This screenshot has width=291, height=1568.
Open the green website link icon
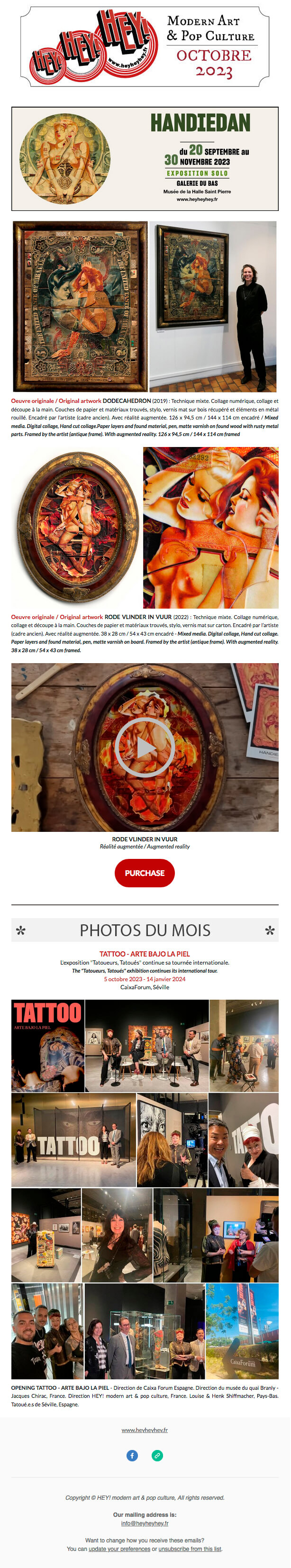click(157, 1455)
